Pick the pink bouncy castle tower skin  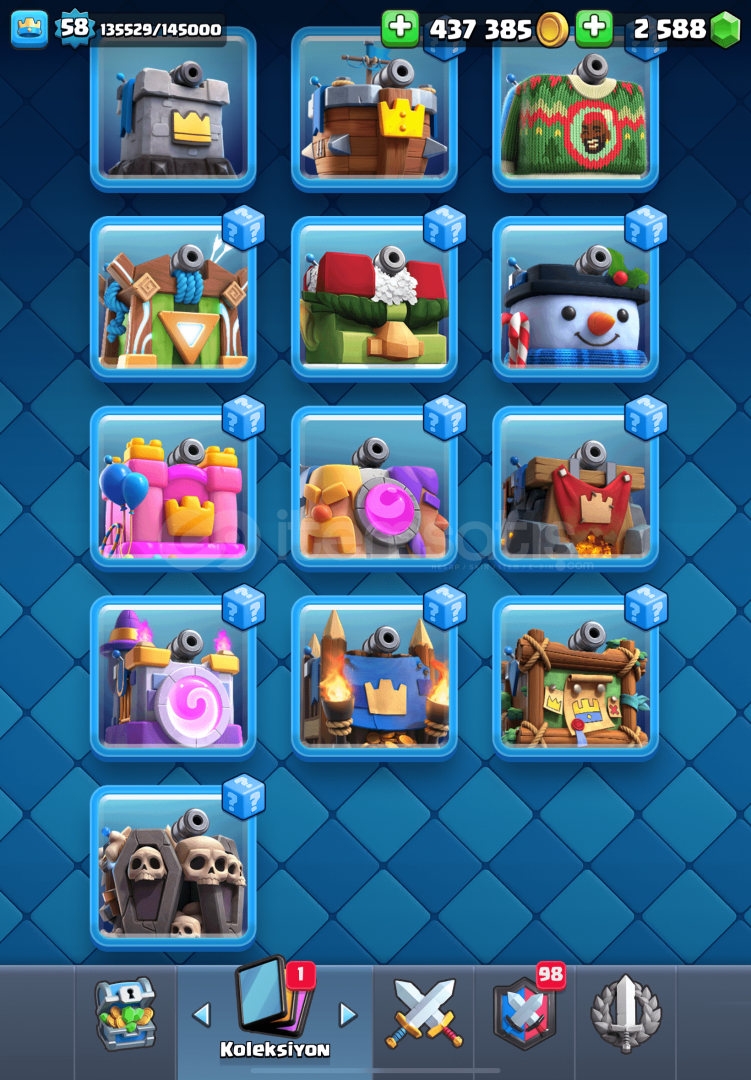(x=173, y=489)
